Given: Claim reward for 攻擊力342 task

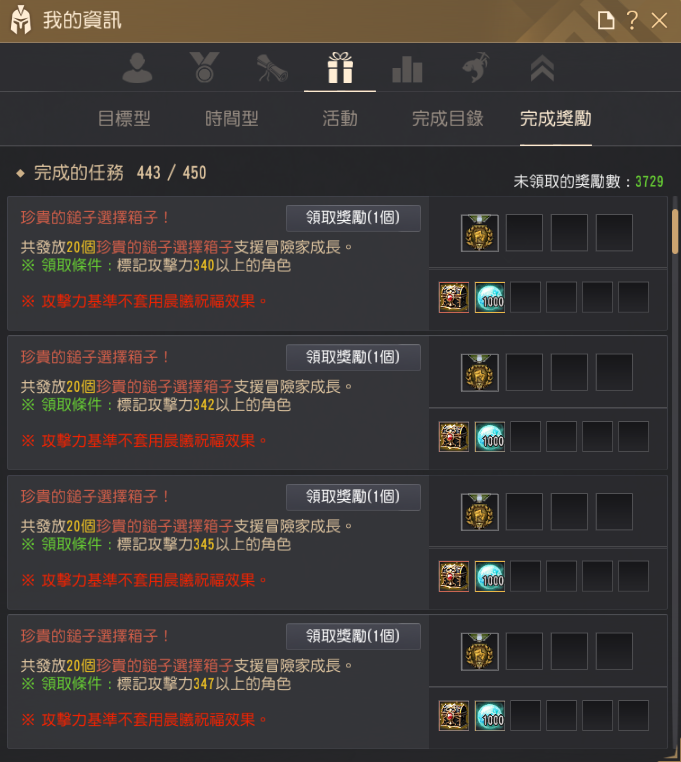Looking at the screenshot, I should click(x=353, y=357).
